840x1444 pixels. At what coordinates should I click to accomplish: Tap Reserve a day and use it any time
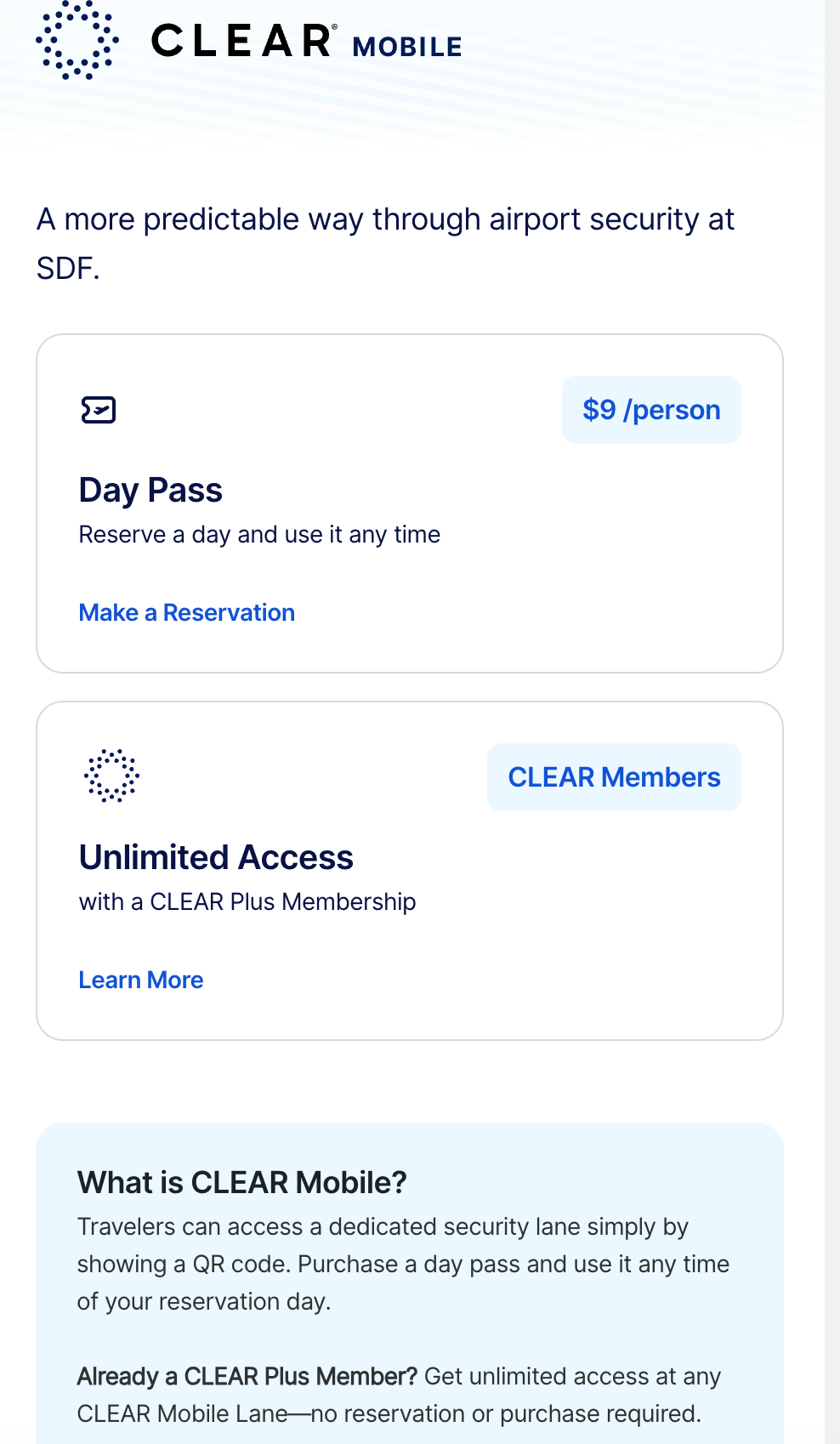(x=259, y=534)
